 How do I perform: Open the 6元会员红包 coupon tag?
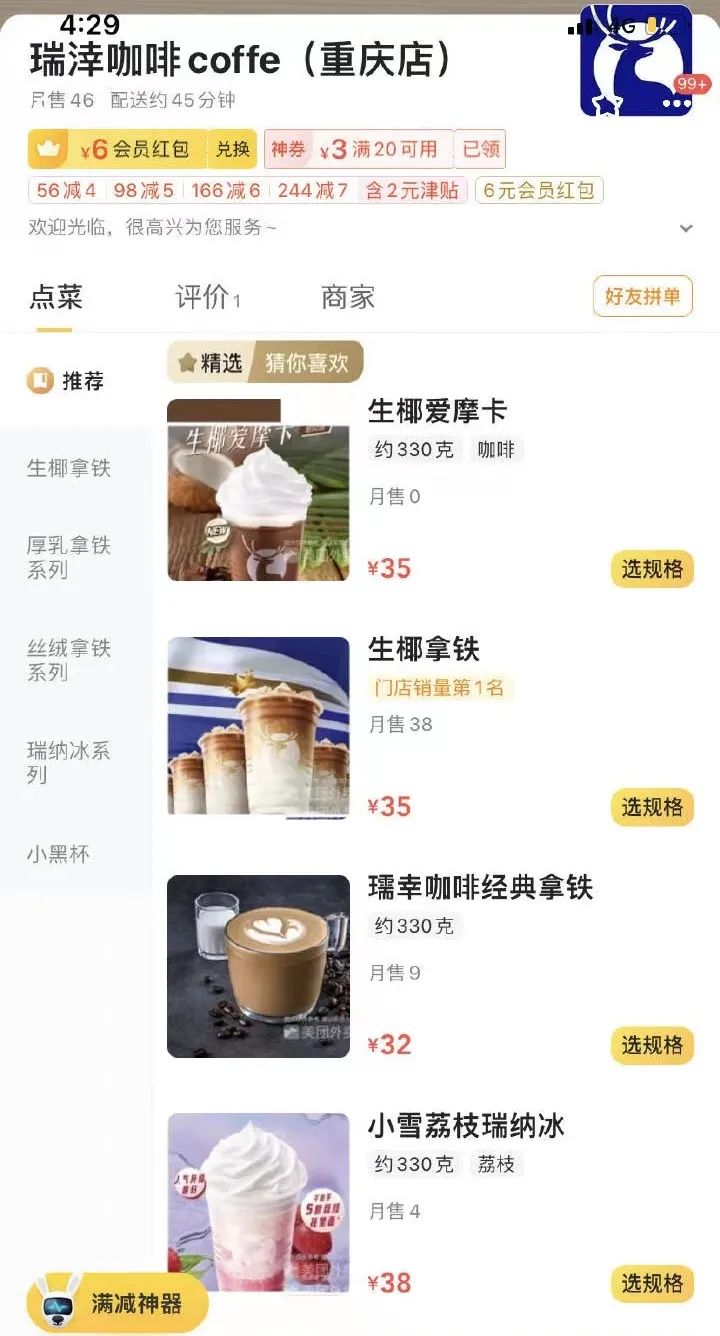pos(539,190)
